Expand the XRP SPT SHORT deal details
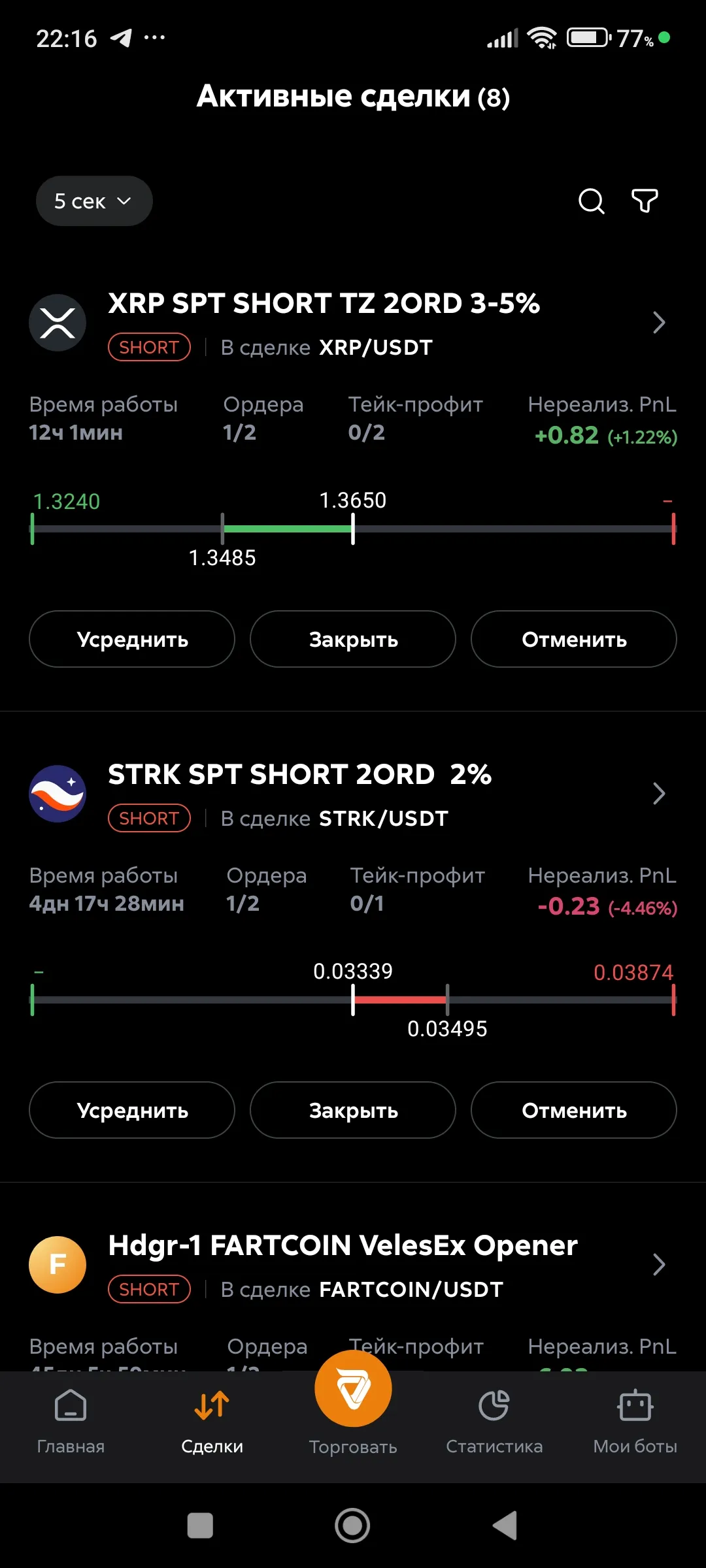The width and height of the screenshot is (706, 1568). coord(659,322)
